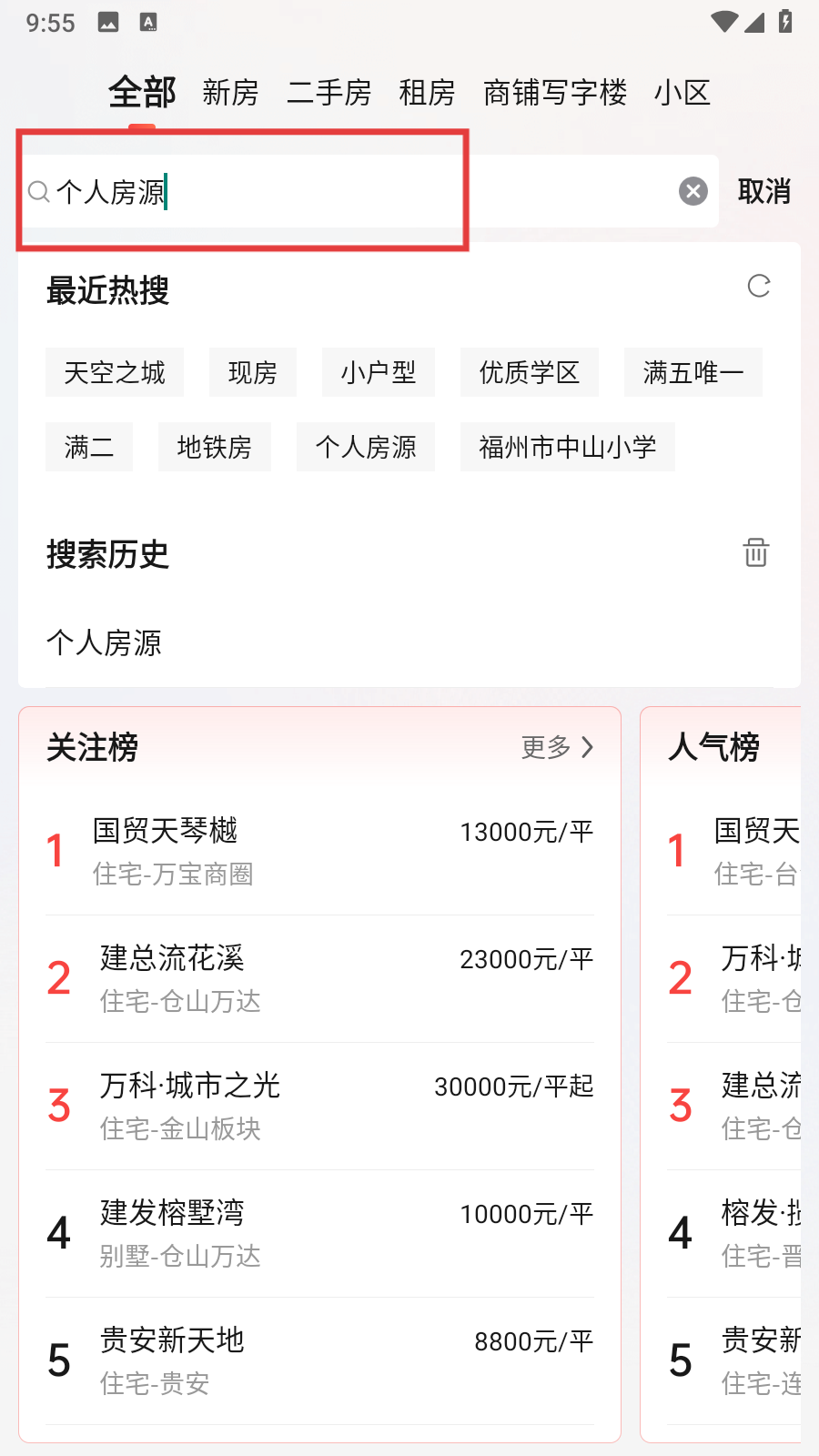Open the 租房 tab
Screen dimensions: 819x1456
427,92
